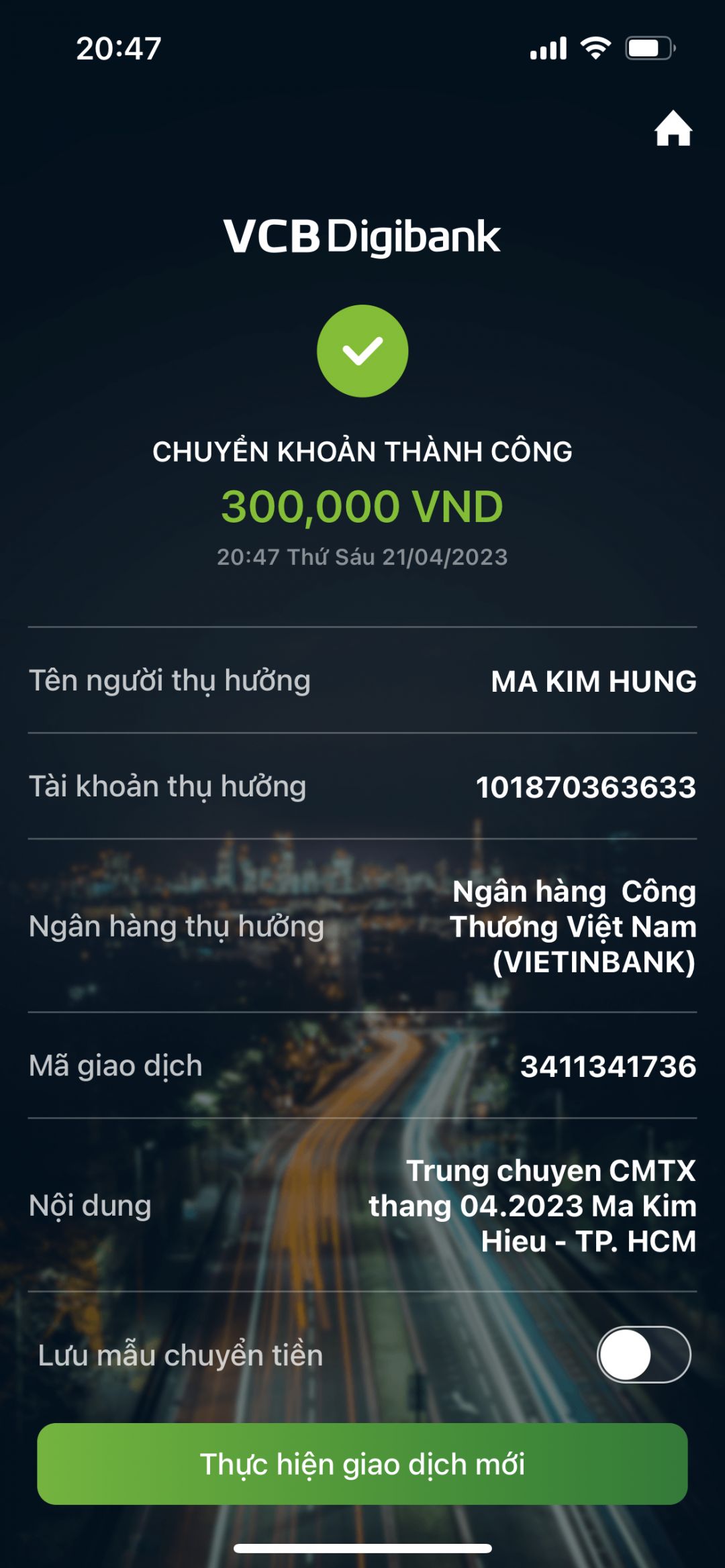Image resolution: width=725 pixels, height=1568 pixels.
Task: Tap Thực hiện giao dịch mới button
Action: click(x=362, y=1464)
